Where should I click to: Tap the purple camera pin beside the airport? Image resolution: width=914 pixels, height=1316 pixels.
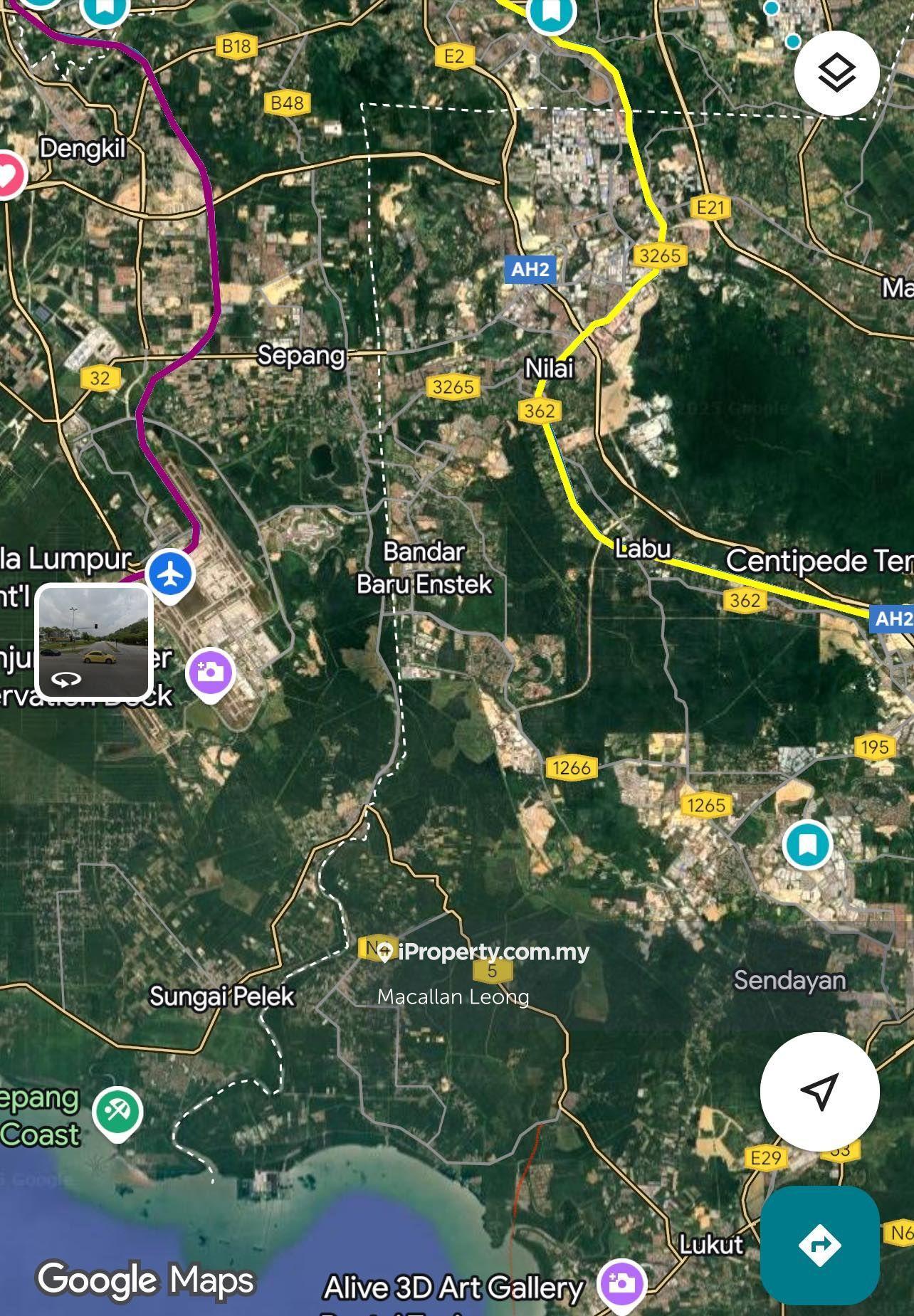210,673
